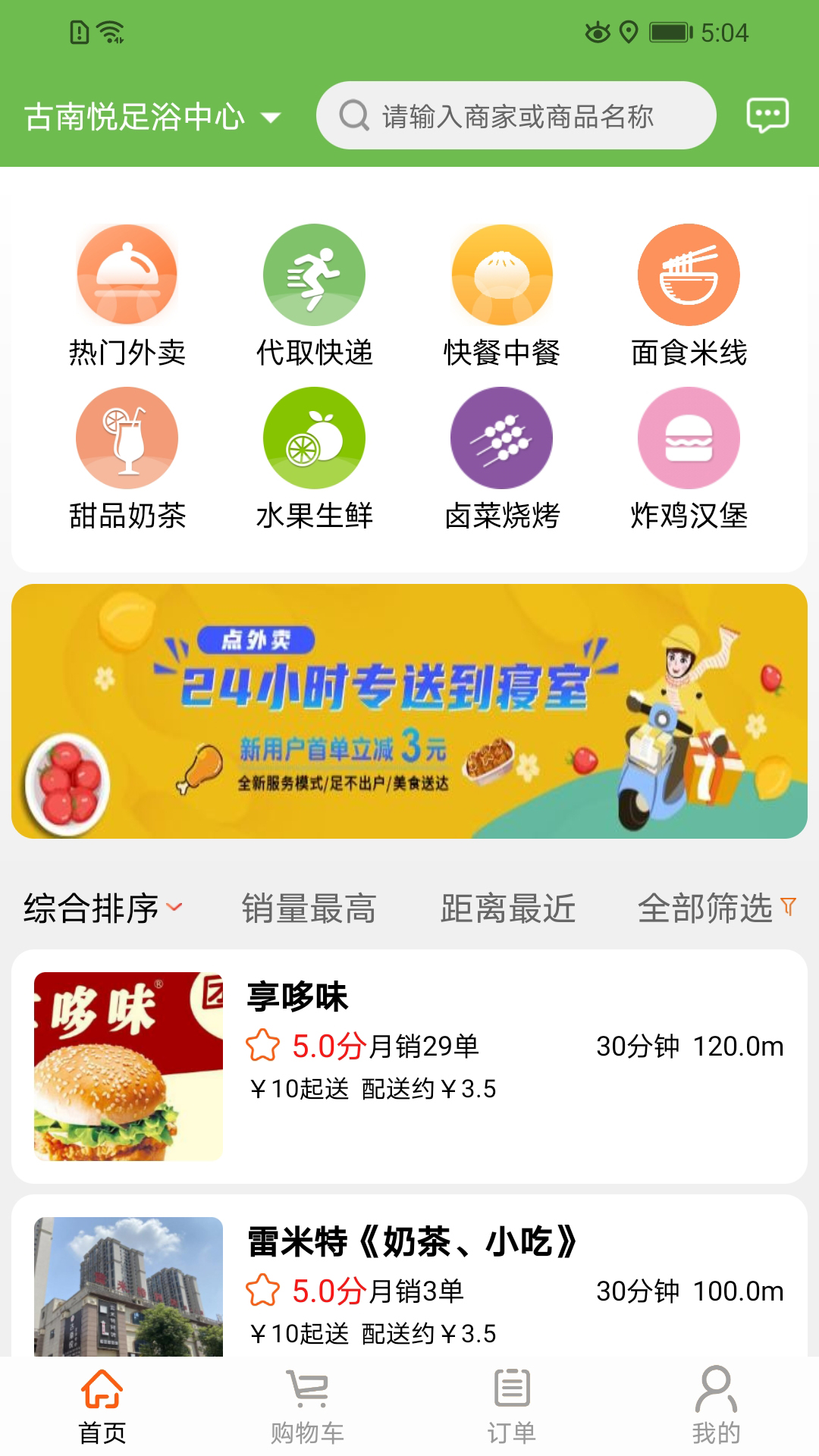The image size is (819, 1456).
Task: Tap the 卤菜烧烤 skewers icon
Action: [x=501, y=438]
